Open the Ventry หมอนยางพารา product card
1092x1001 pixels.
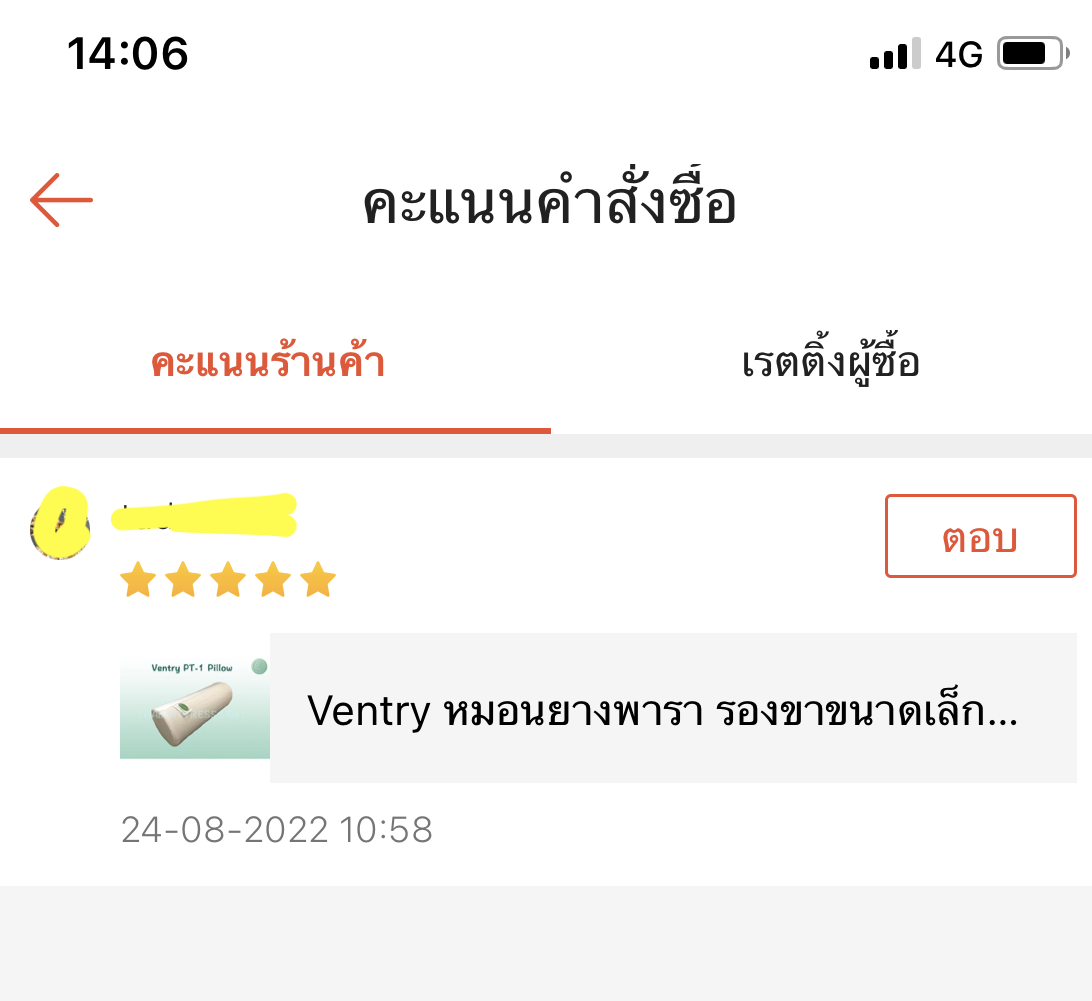662,709
